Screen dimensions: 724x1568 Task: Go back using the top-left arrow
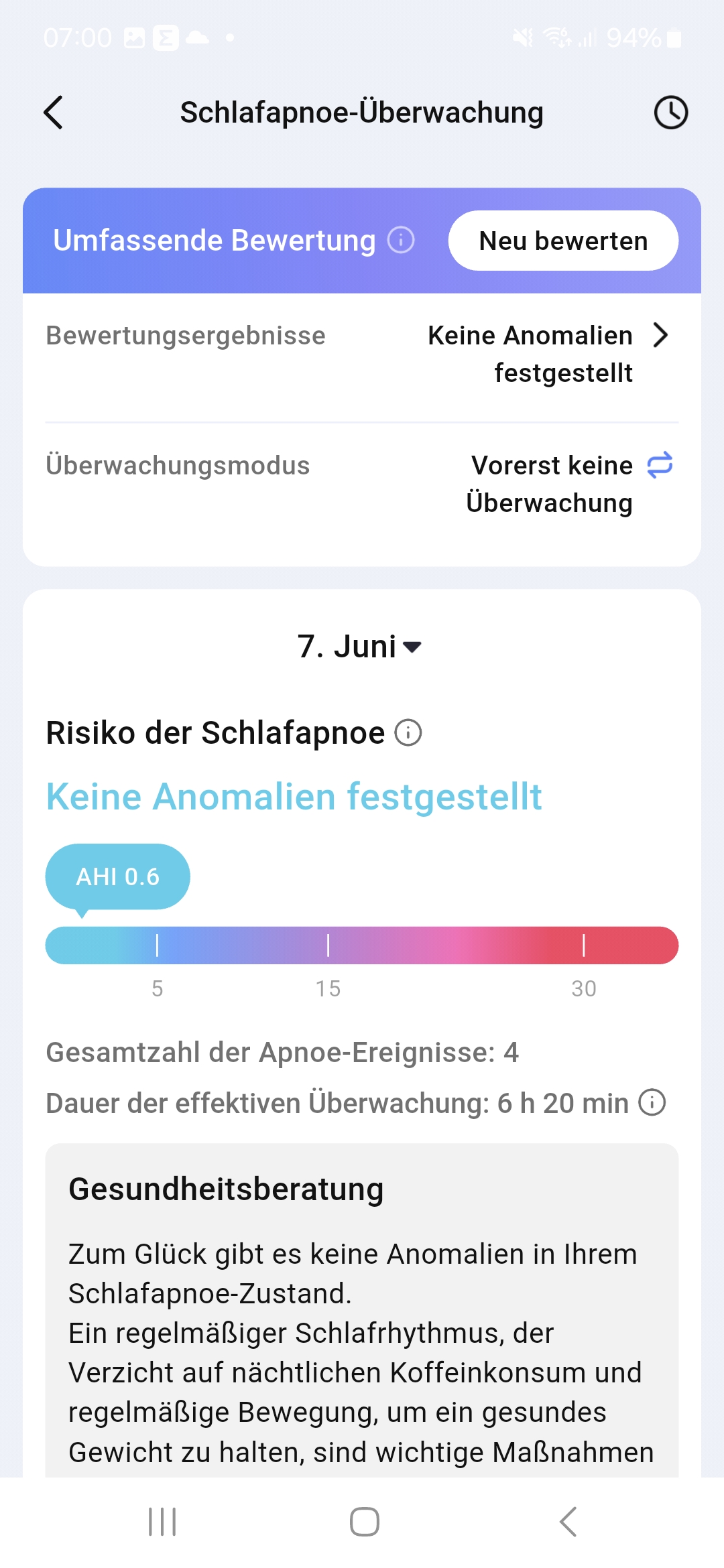53,113
